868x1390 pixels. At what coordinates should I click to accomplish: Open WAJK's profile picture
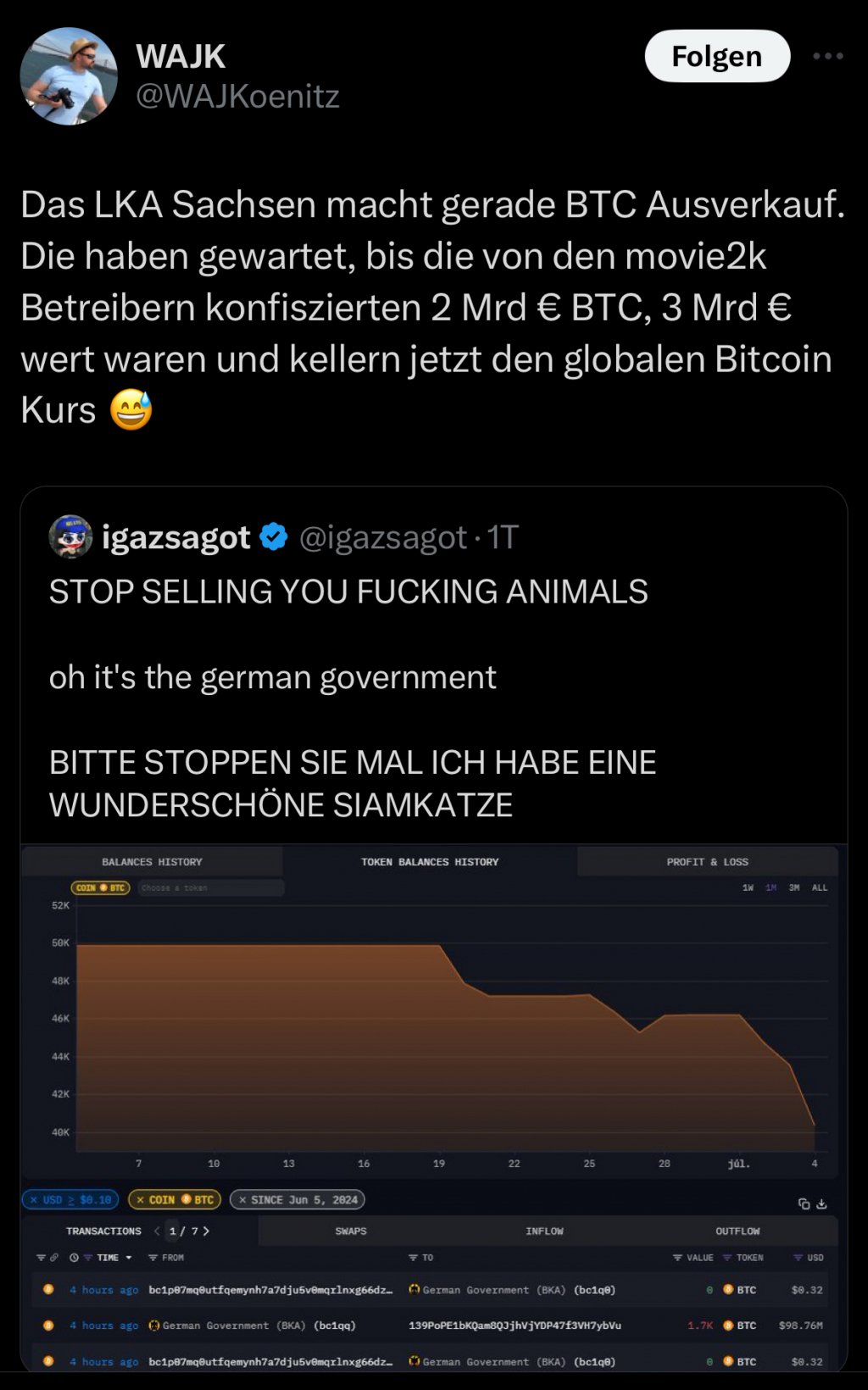click(69, 75)
